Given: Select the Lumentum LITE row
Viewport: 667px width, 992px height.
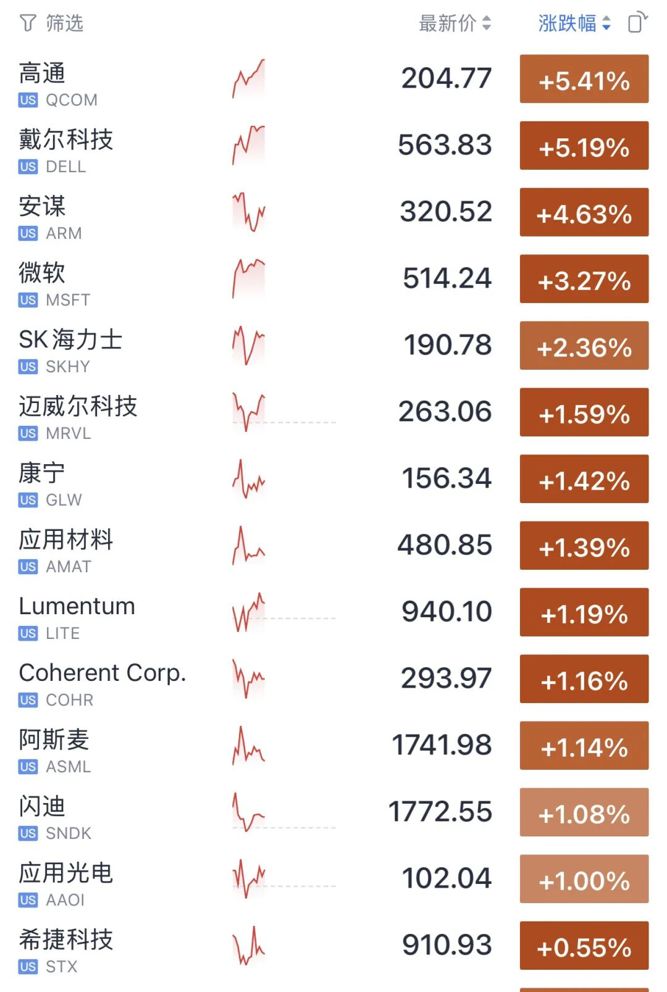Looking at the screenshot, I should [x=334, y=613].
